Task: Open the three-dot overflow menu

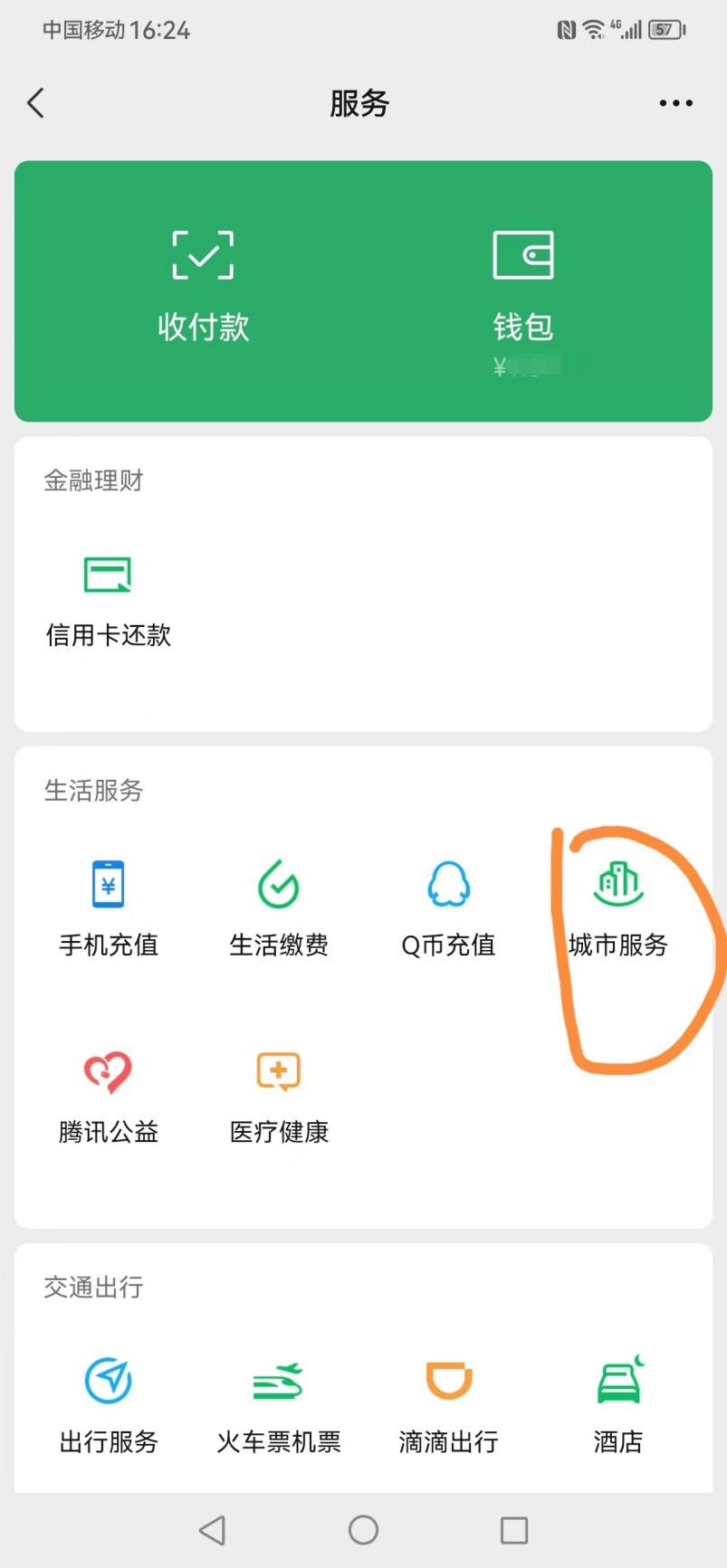Action: (x=675, y=103)
